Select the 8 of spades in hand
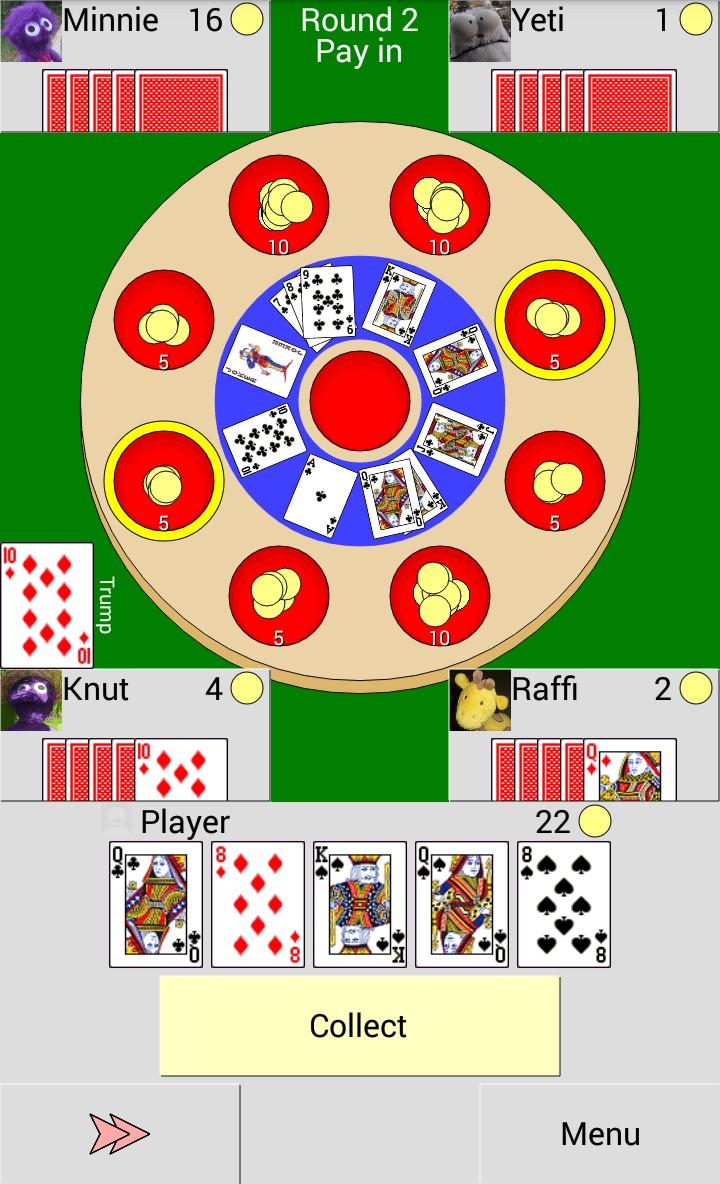Screen dimensions: 720x1184 coord(564,904)
